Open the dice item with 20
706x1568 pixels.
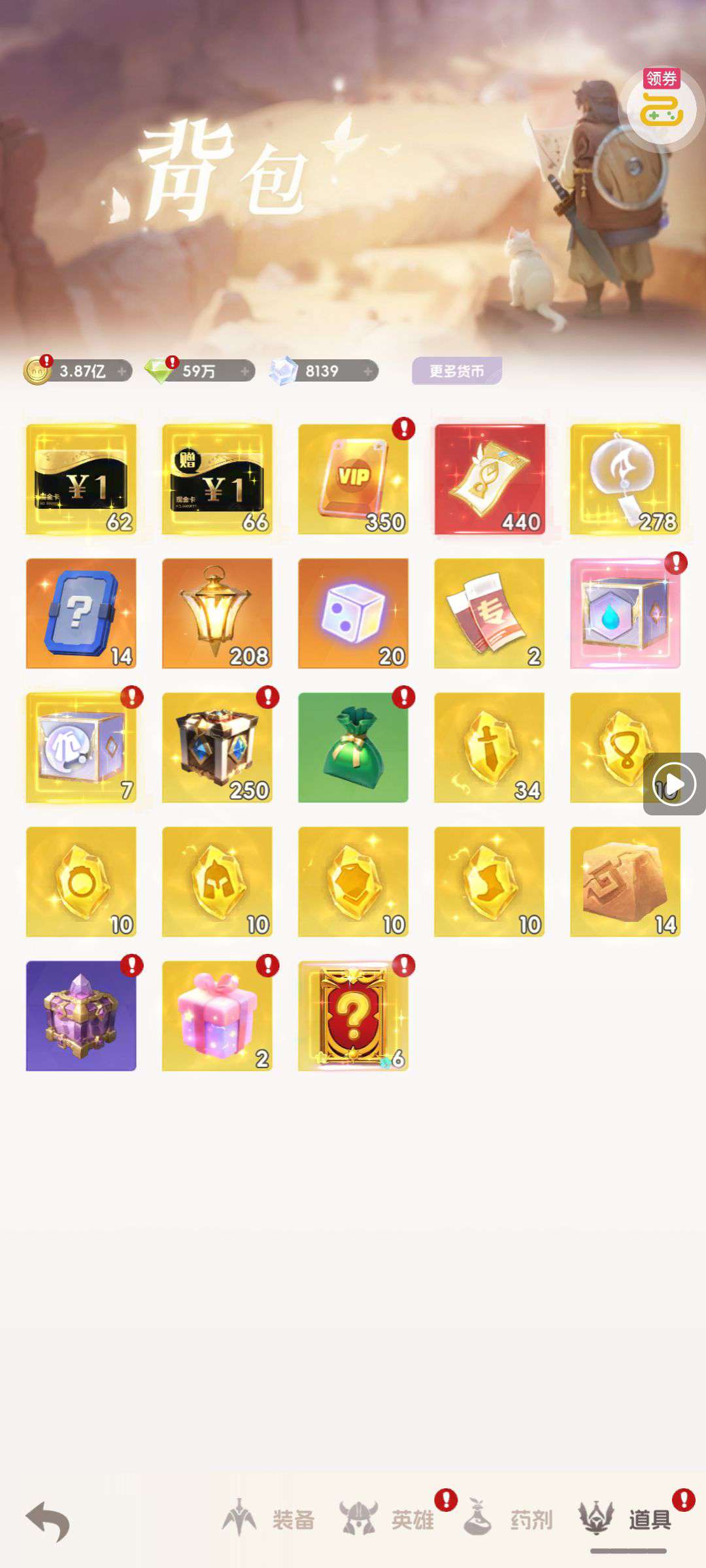tap(353, 613)
